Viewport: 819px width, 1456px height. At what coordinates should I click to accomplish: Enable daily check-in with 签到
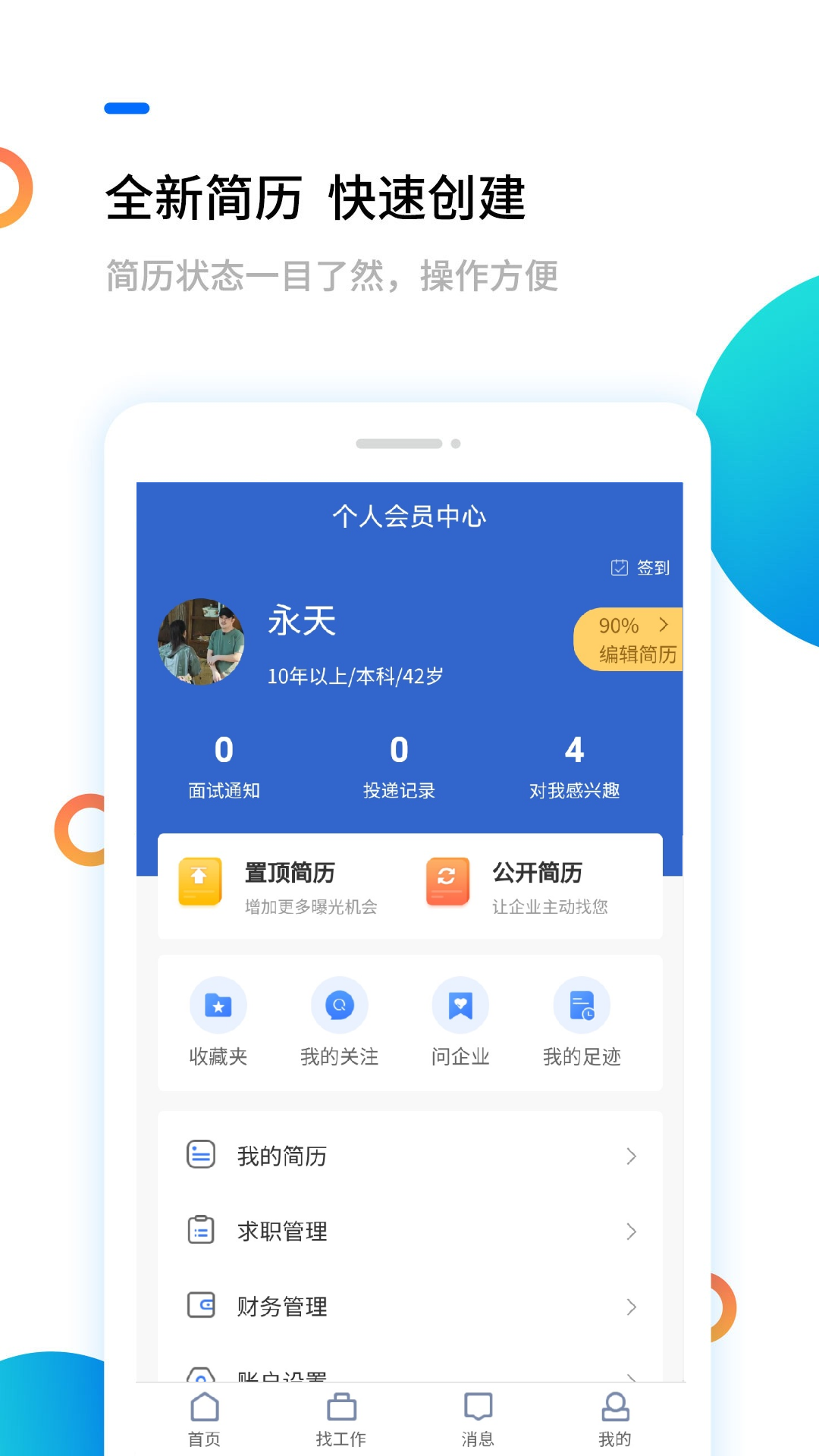tap(641, 566)
